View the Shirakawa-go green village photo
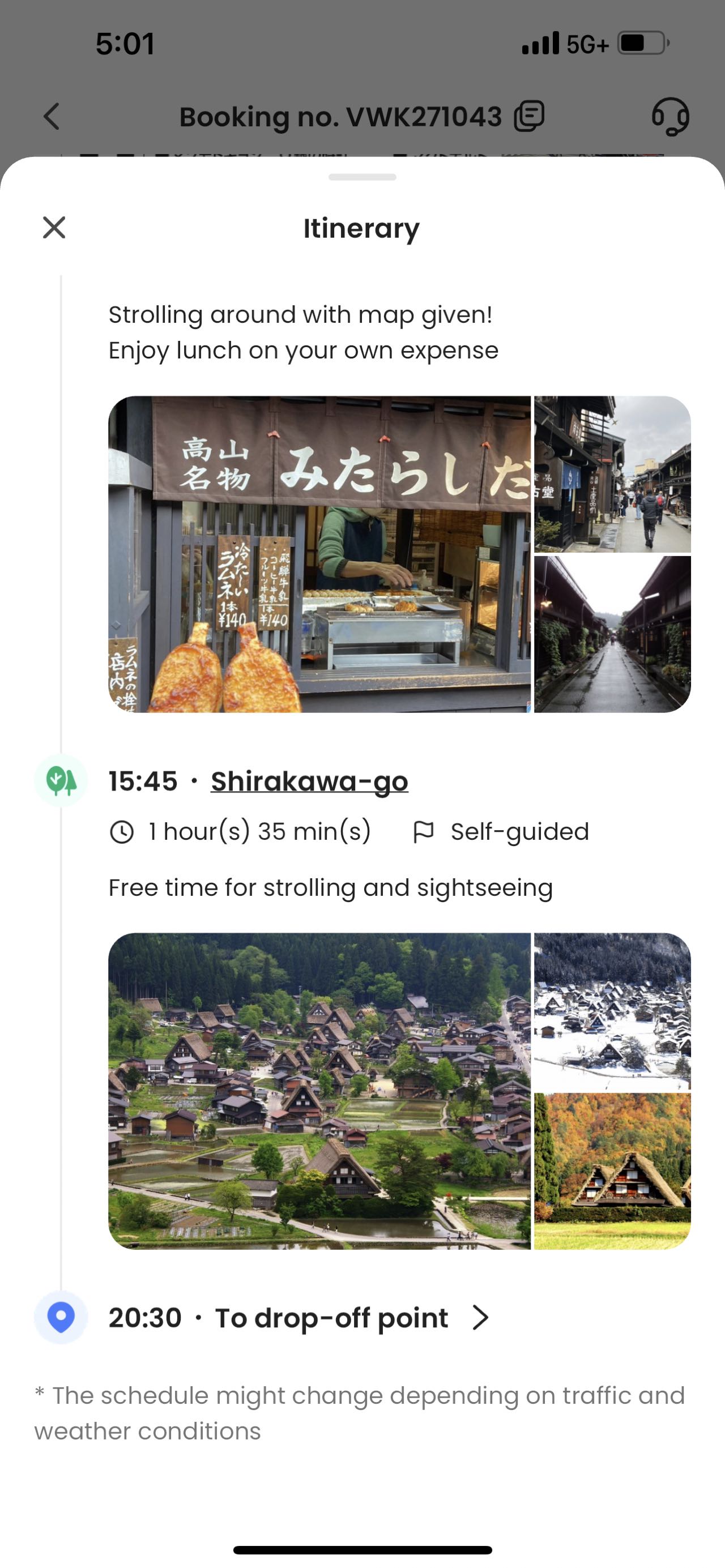This screenshot has width=725, height=1568. tap(319, 1091)
